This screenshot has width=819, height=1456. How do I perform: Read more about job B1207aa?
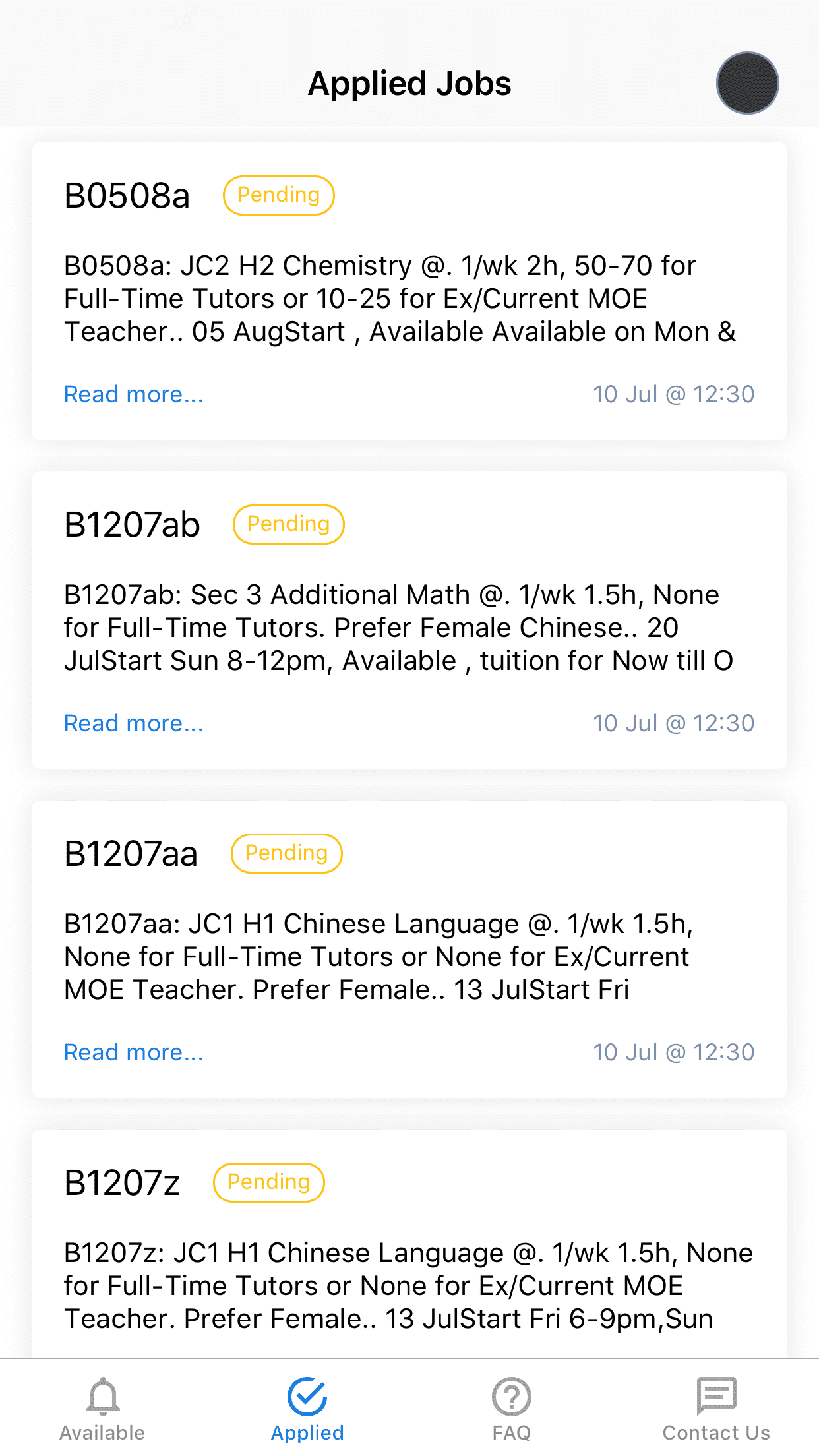pos(134,1052)
